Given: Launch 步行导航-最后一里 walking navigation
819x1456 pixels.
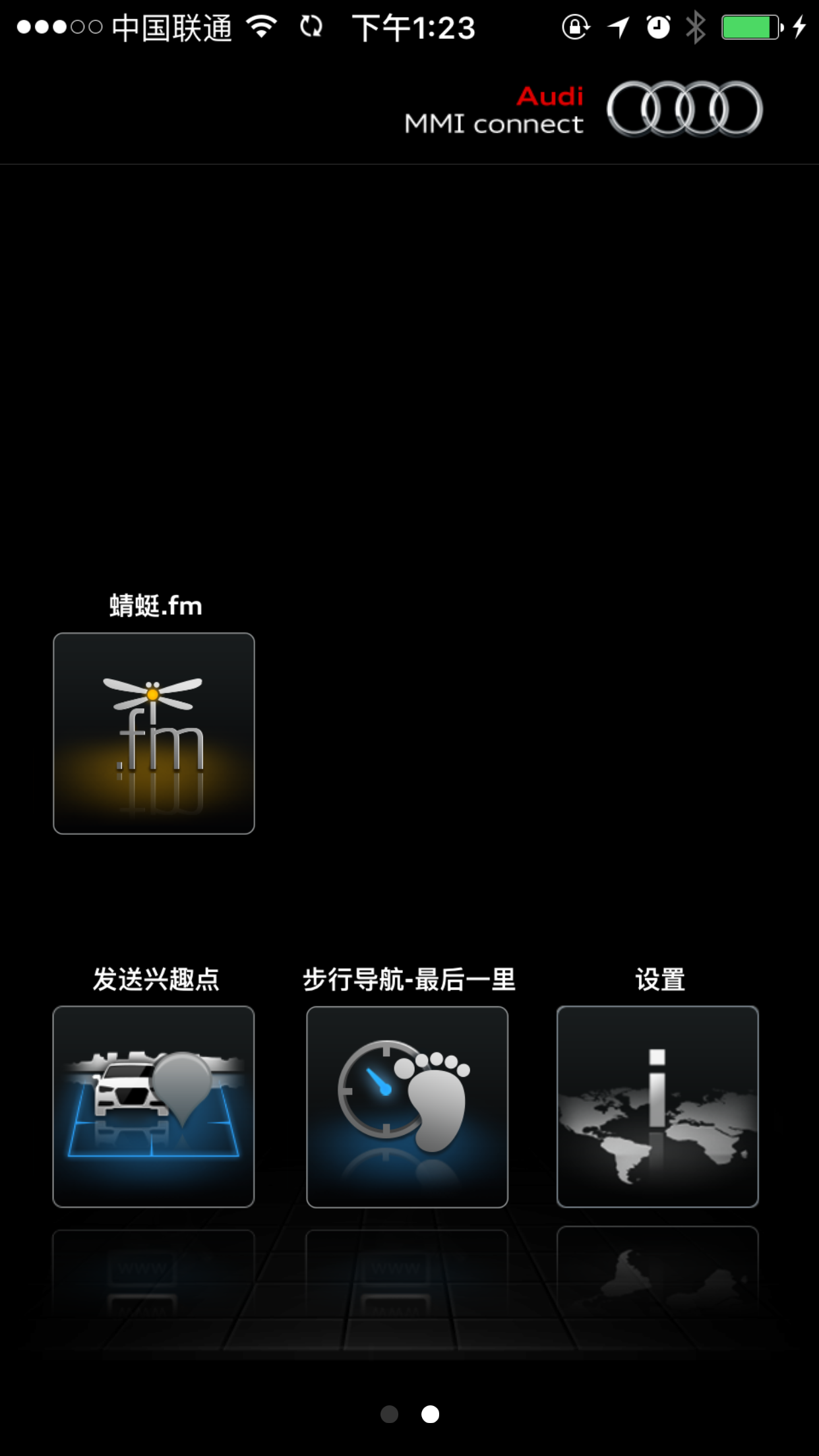Looking at the screenshot, I should tap(407, 1107).
